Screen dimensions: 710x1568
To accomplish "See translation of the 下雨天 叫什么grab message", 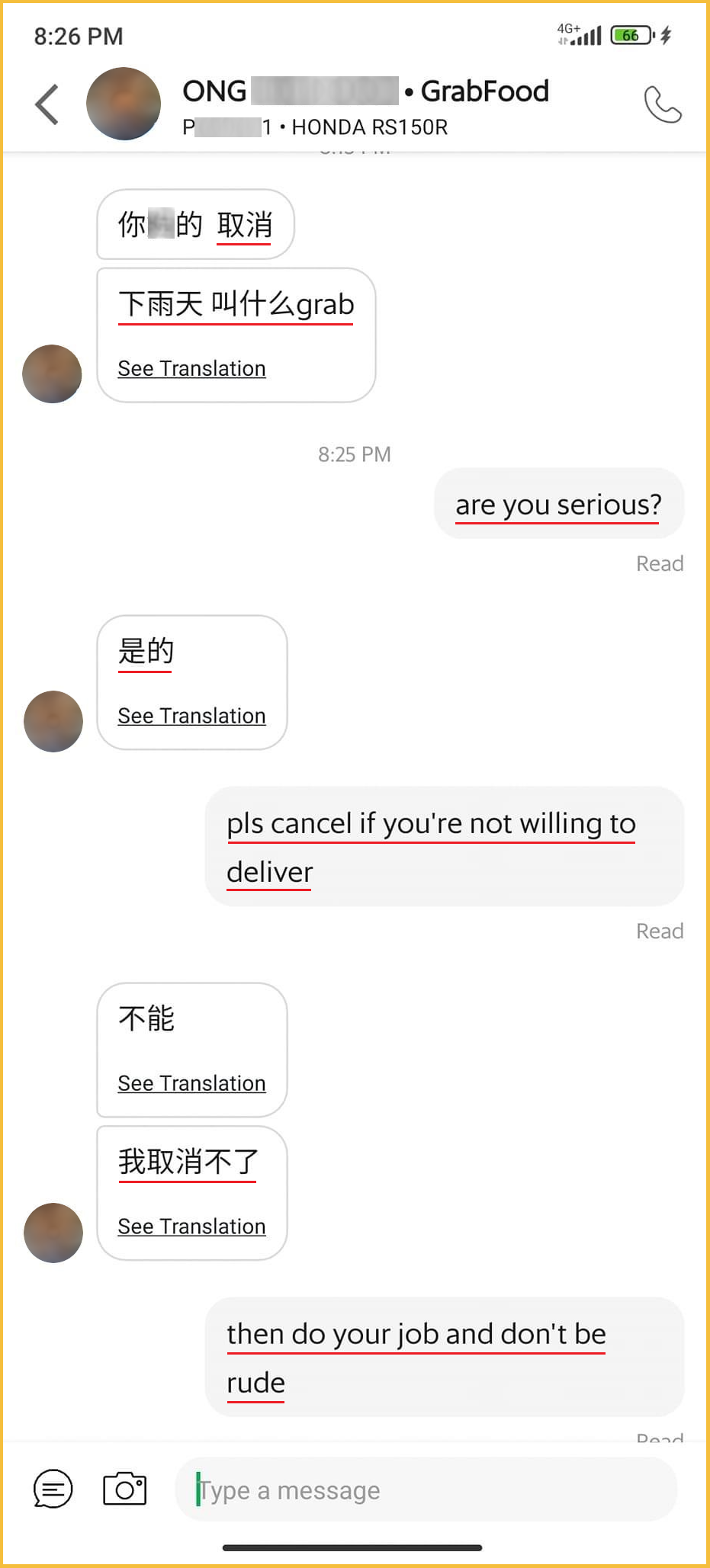I will pos(191,369).
